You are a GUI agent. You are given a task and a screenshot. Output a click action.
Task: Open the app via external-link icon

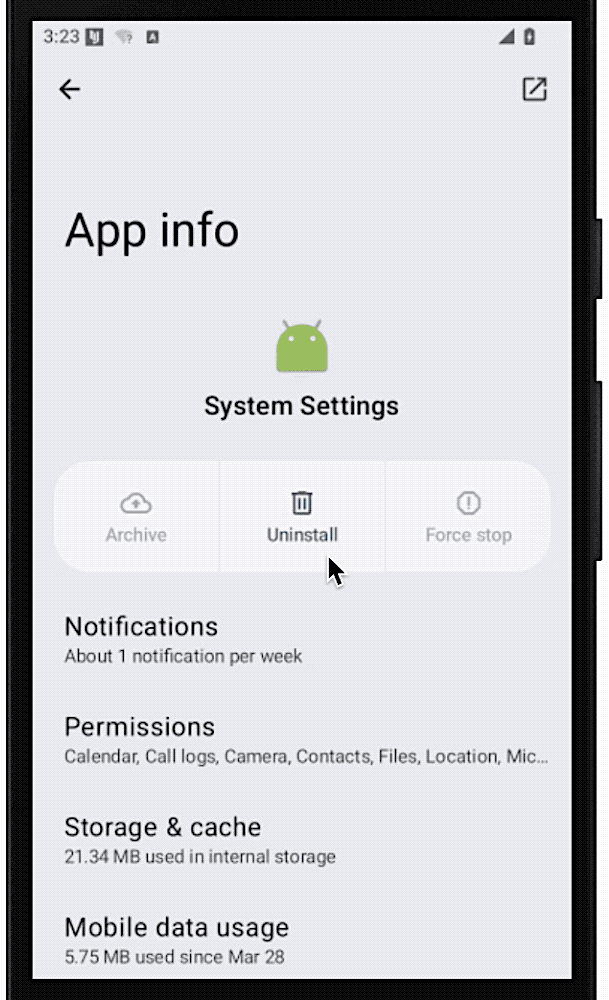point(535,89)
